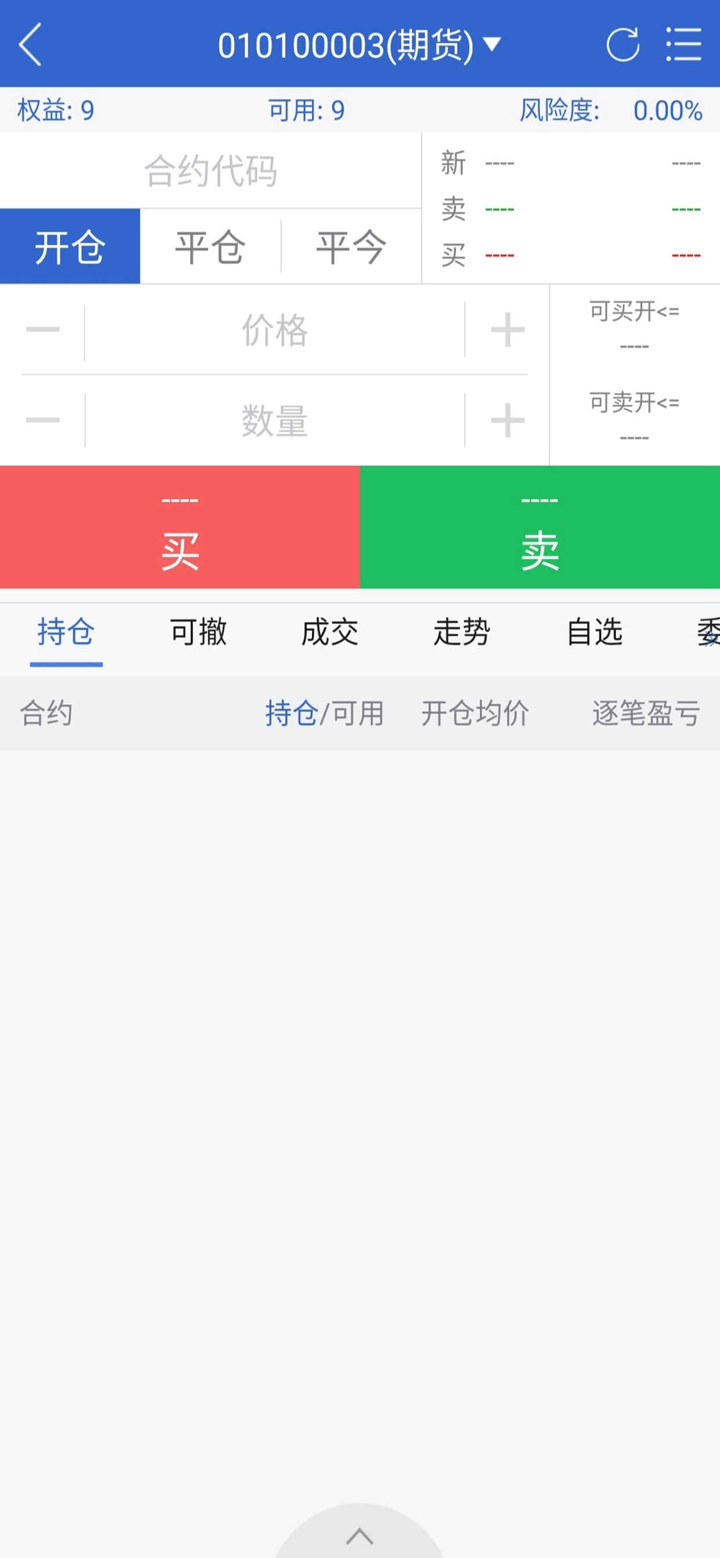Open the 成交 tab

tap(330, 632)
